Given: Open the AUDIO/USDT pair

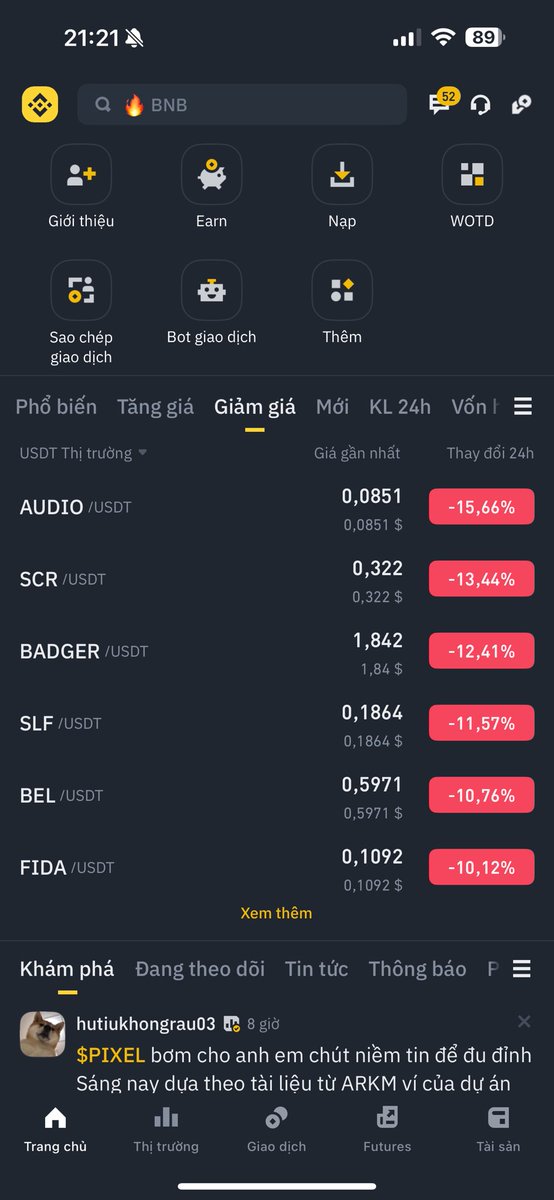Looking at the screenshot, I should point(277,507).
